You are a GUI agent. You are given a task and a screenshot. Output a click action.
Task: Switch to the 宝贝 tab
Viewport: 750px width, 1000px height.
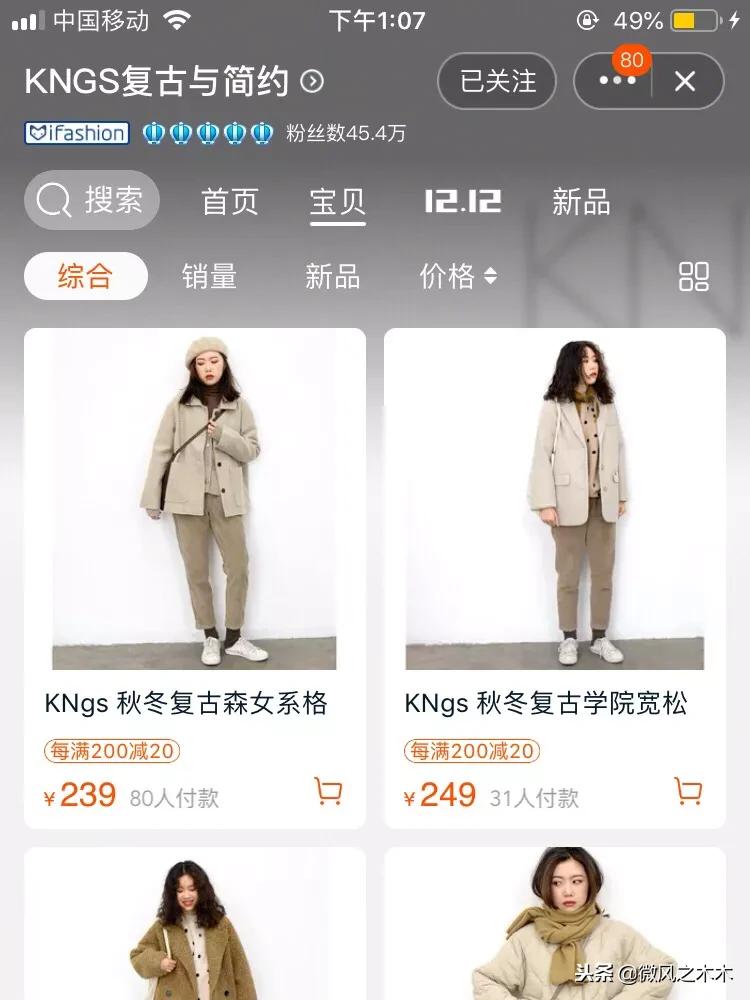(338, 201)
